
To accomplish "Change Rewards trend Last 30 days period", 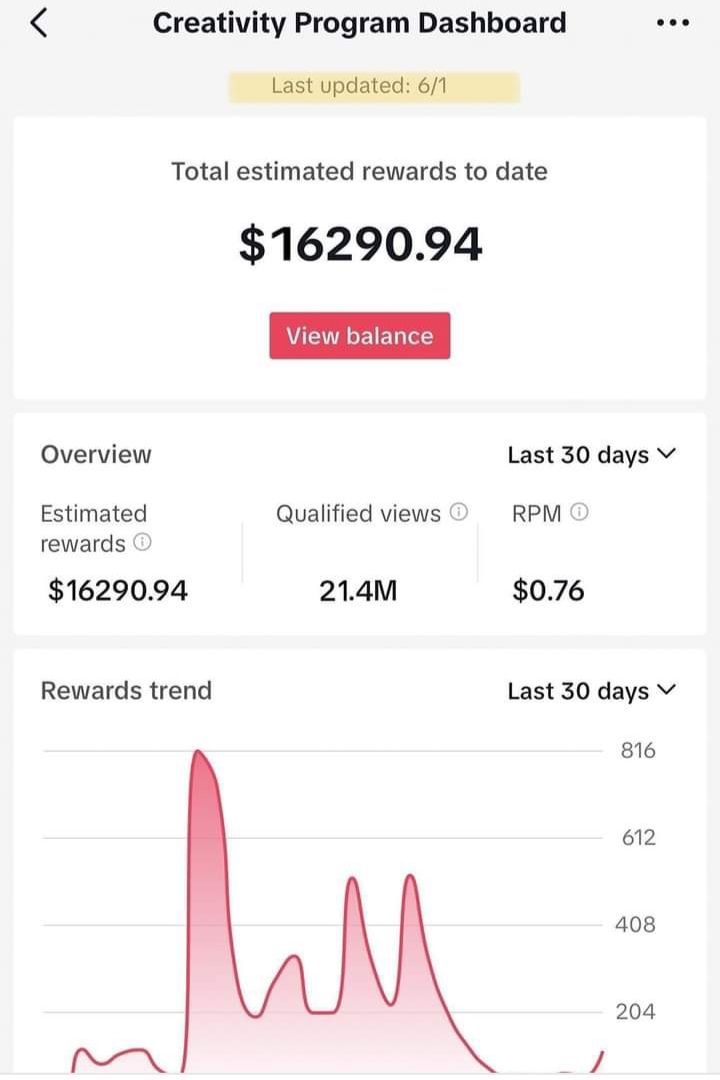I will coord(592,691).
